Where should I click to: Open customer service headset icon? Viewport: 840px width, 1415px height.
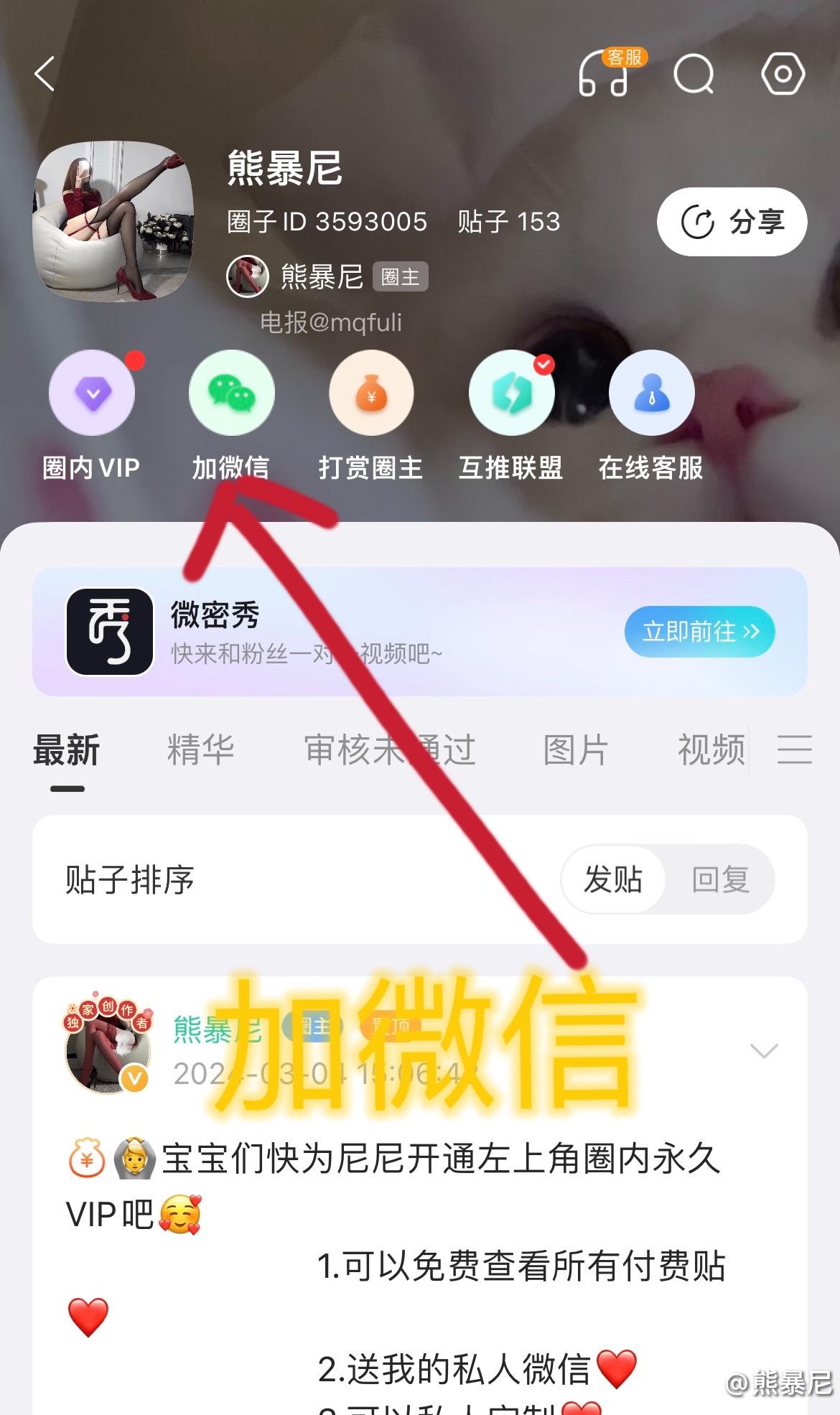605,74
